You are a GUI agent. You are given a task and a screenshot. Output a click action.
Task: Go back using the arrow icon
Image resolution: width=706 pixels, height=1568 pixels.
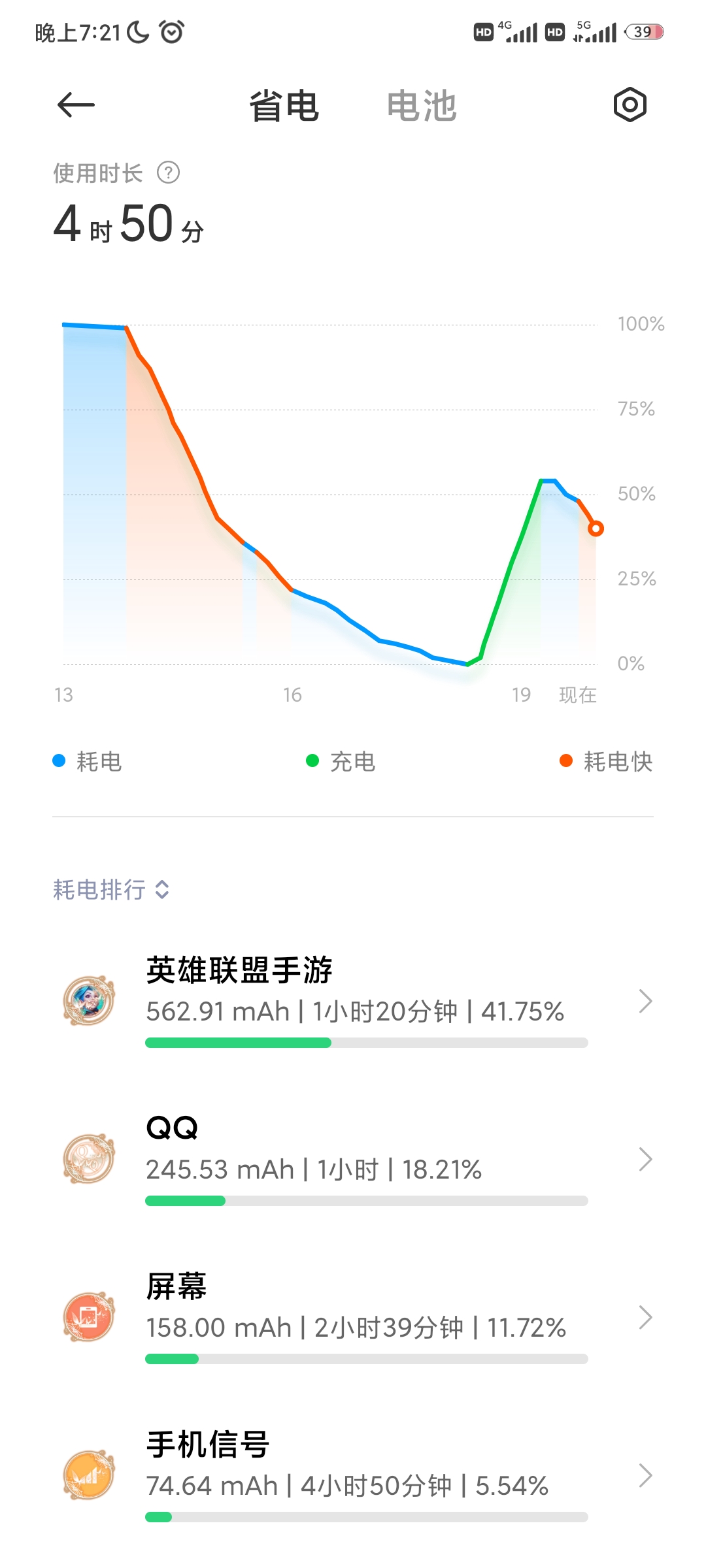[76, 105]
